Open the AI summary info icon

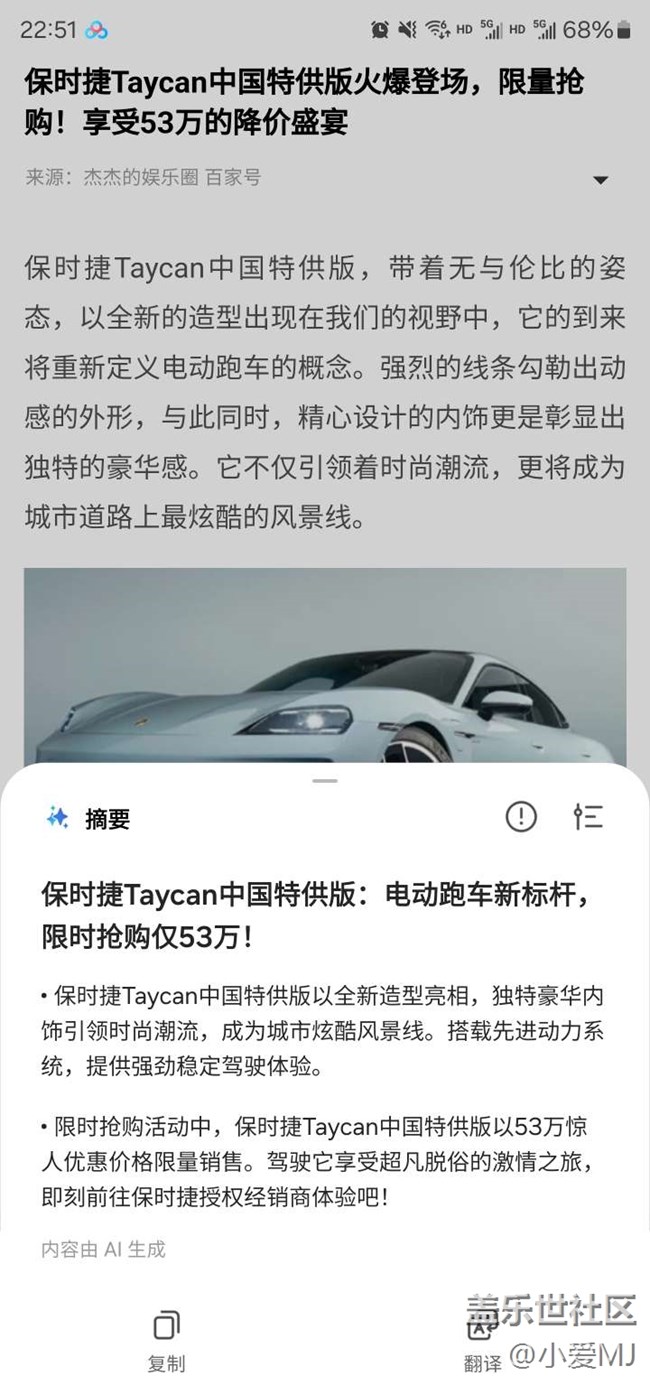(521, 817)
